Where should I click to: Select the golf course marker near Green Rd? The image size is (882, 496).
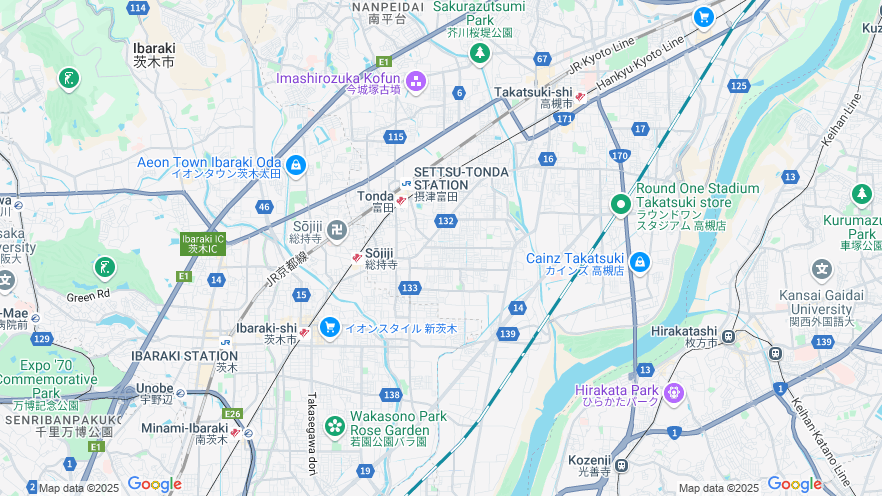104,267
